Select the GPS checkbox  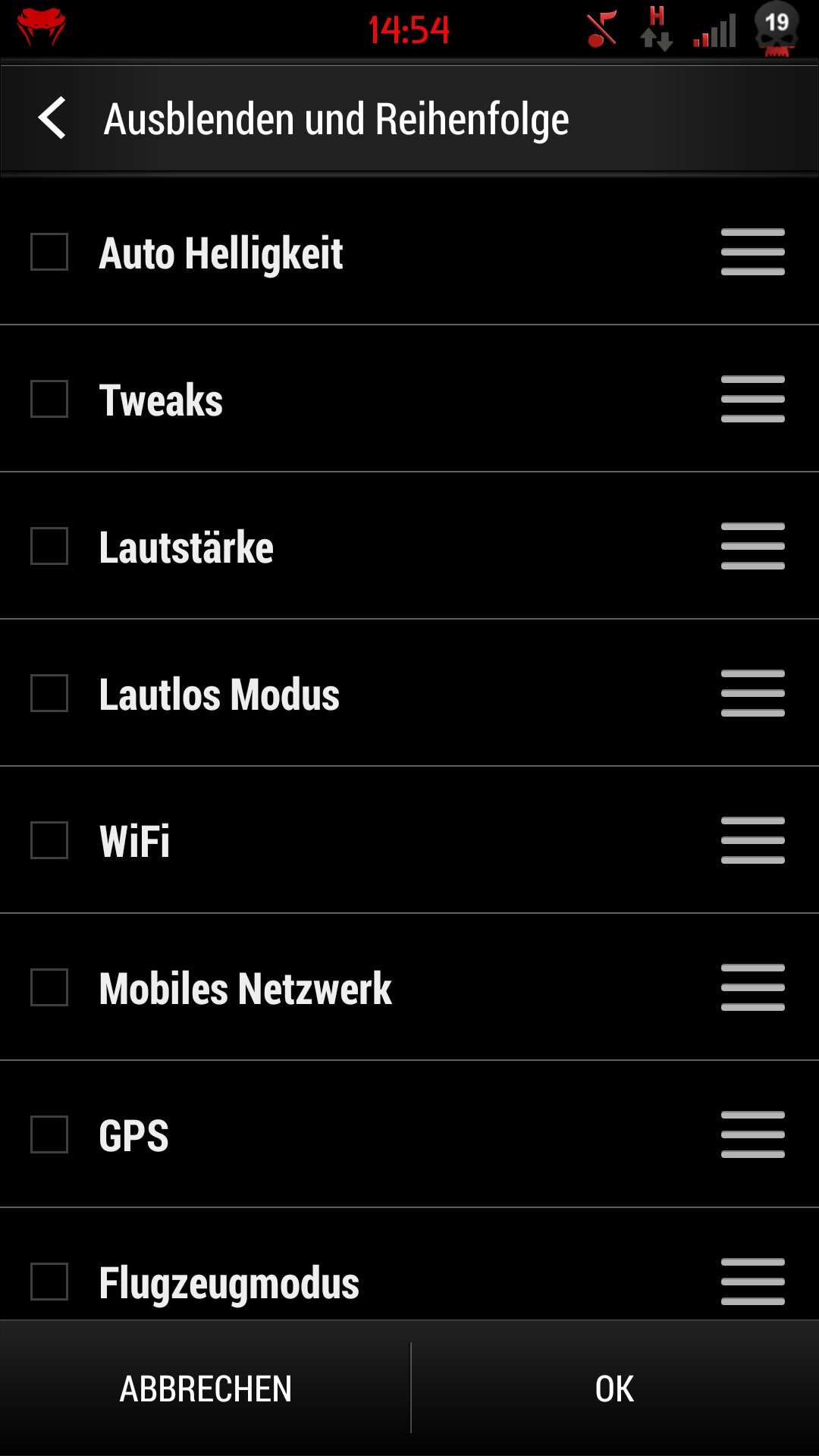tap(49, 1134)
